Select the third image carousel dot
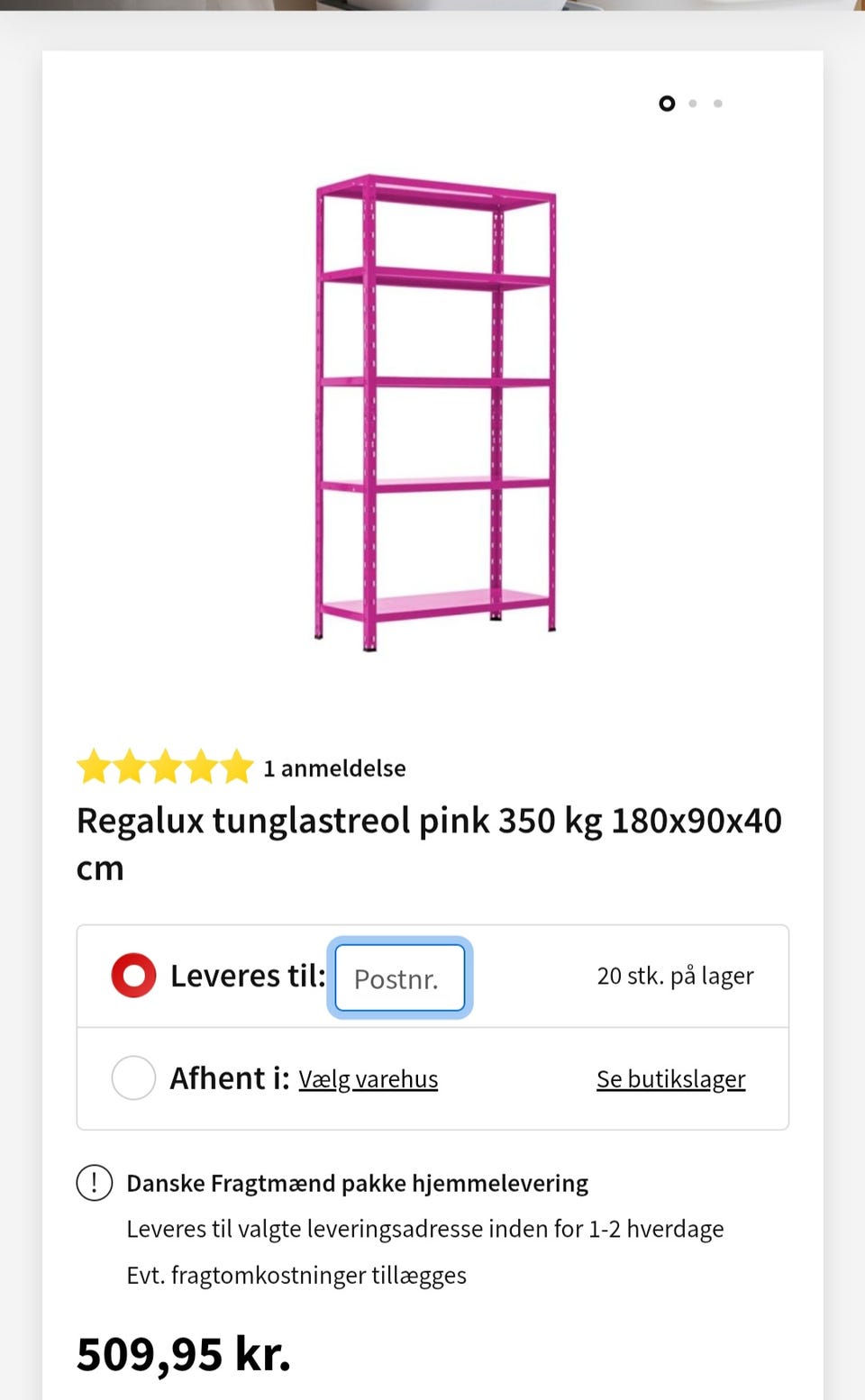The width and height of the screenshot is (865, 1400). (717, 104)
